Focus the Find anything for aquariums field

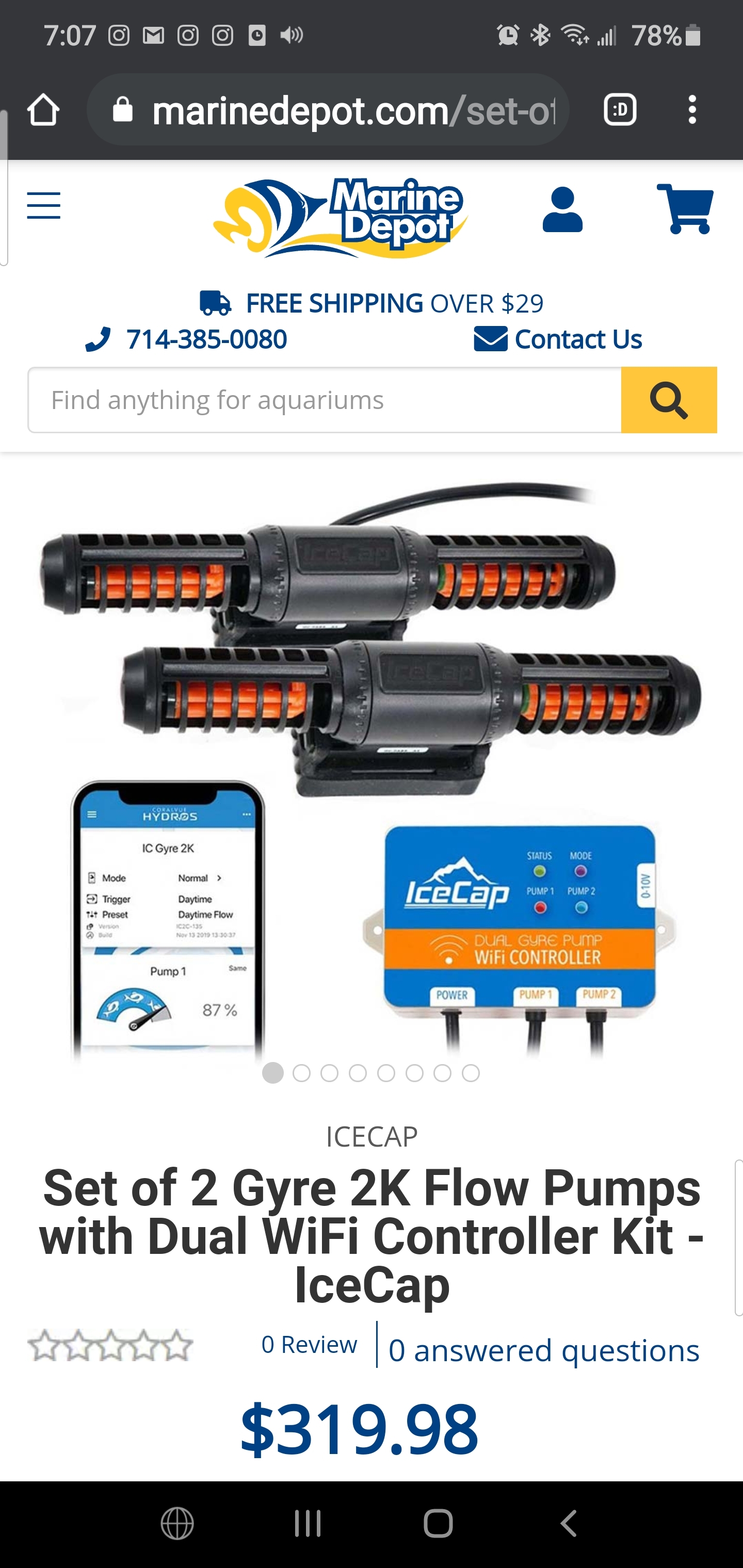pos(324,400)
